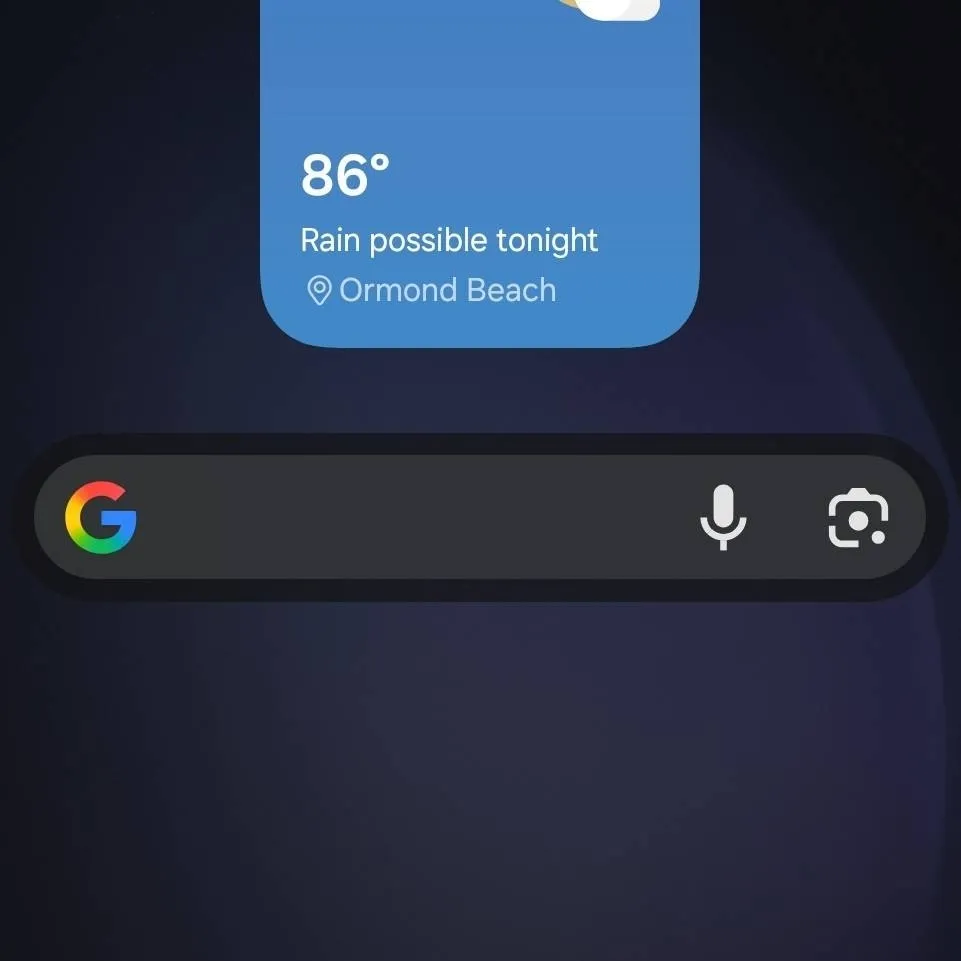Tap the Google search bar field
Image resolution: width=961 pixels, height=961 pixels.
[x=410, y=517]
